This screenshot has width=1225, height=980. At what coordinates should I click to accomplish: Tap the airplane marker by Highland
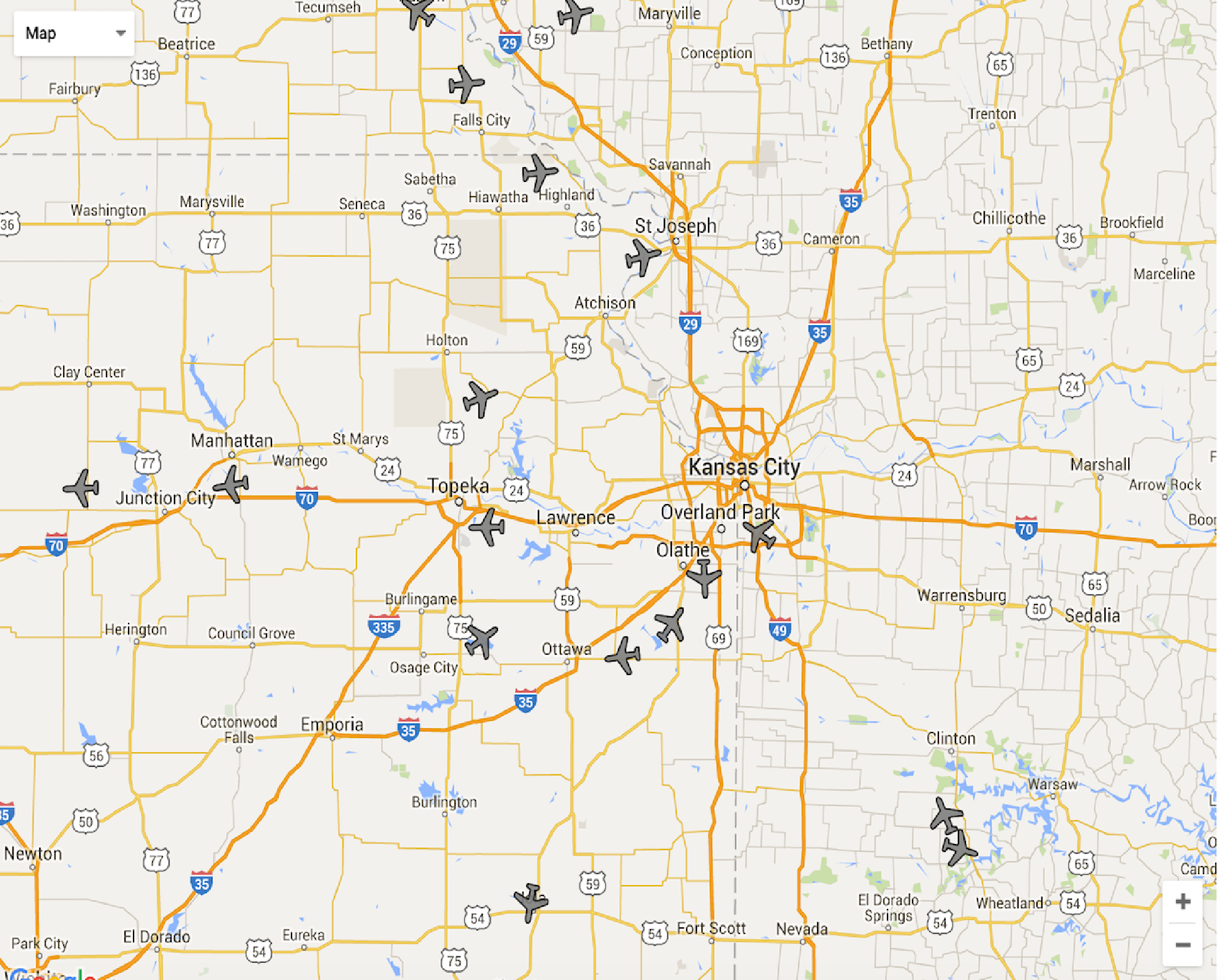point(540,173)
